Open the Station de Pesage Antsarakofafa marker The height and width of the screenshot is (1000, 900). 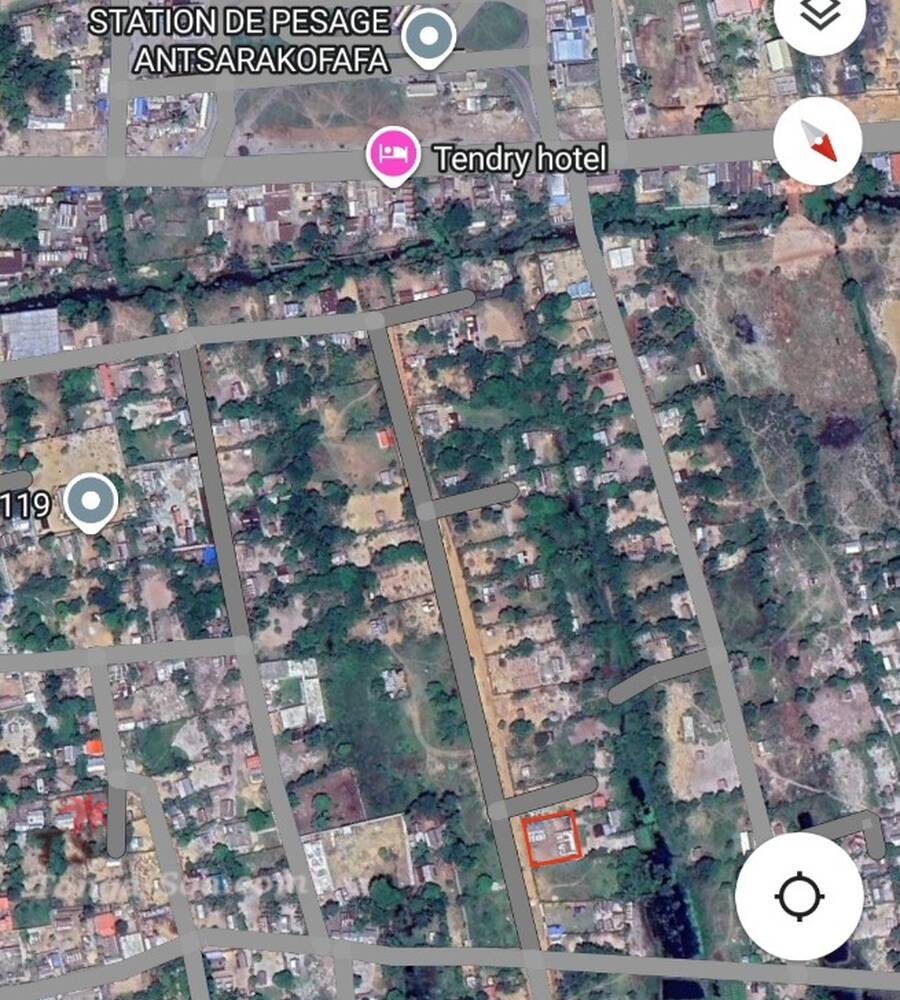coord(429,38)
